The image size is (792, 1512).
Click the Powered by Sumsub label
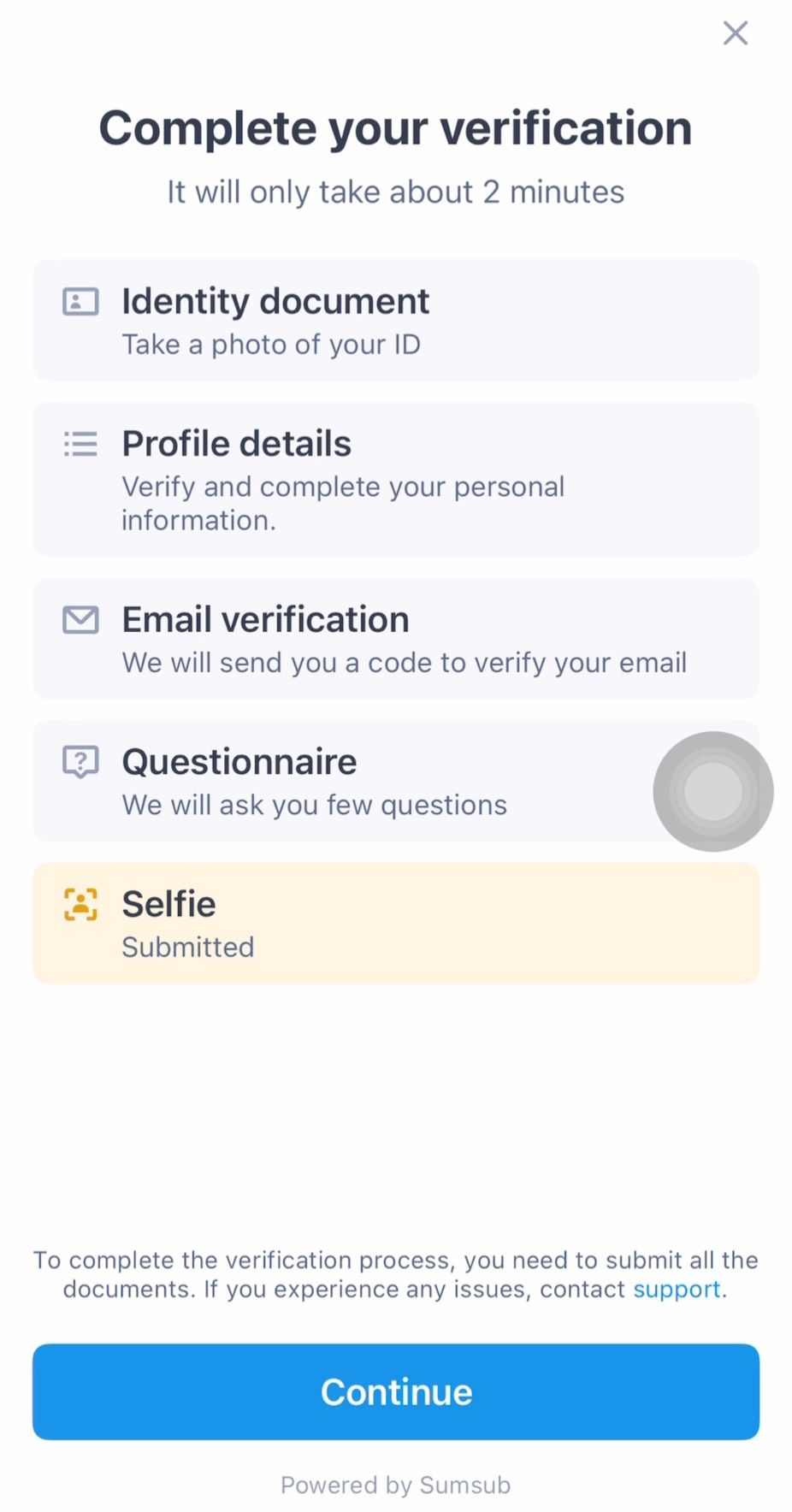click(395, 1485)
